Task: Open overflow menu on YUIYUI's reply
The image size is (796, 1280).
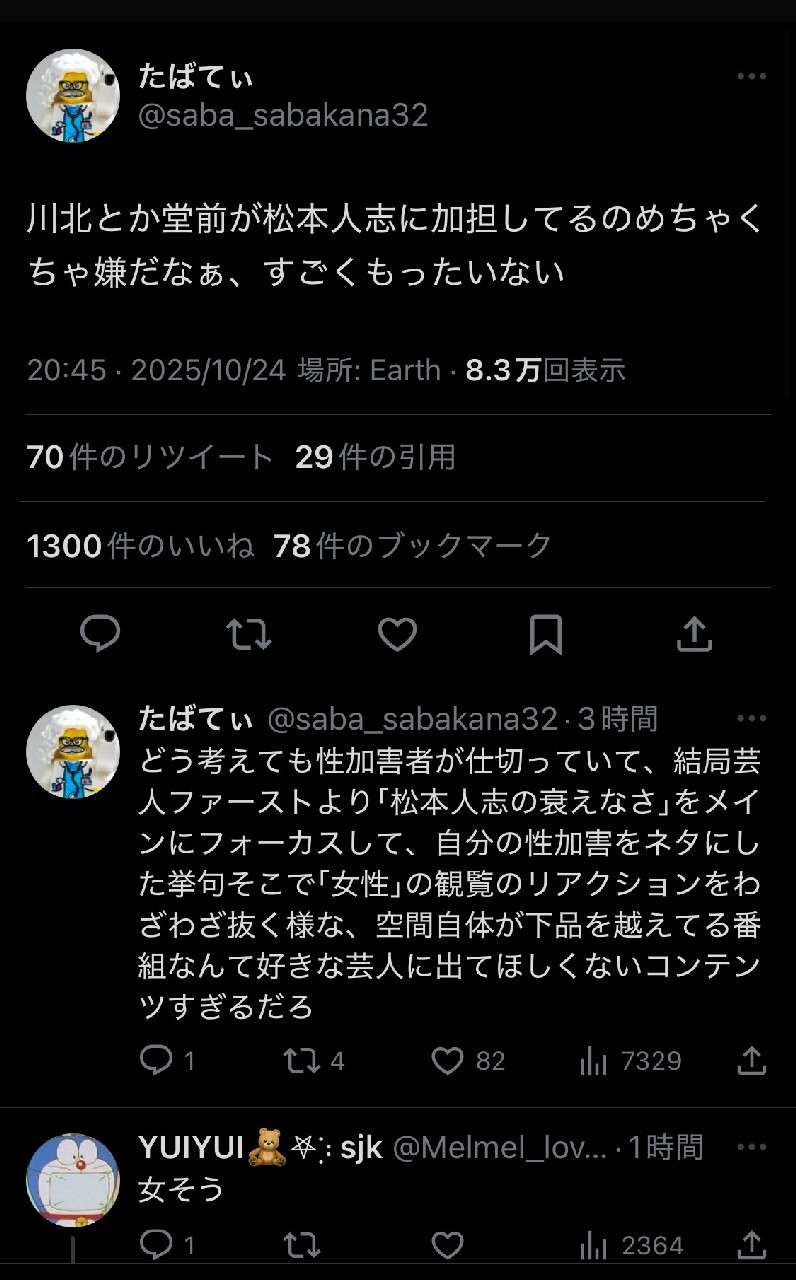Action: [751, 1147]
